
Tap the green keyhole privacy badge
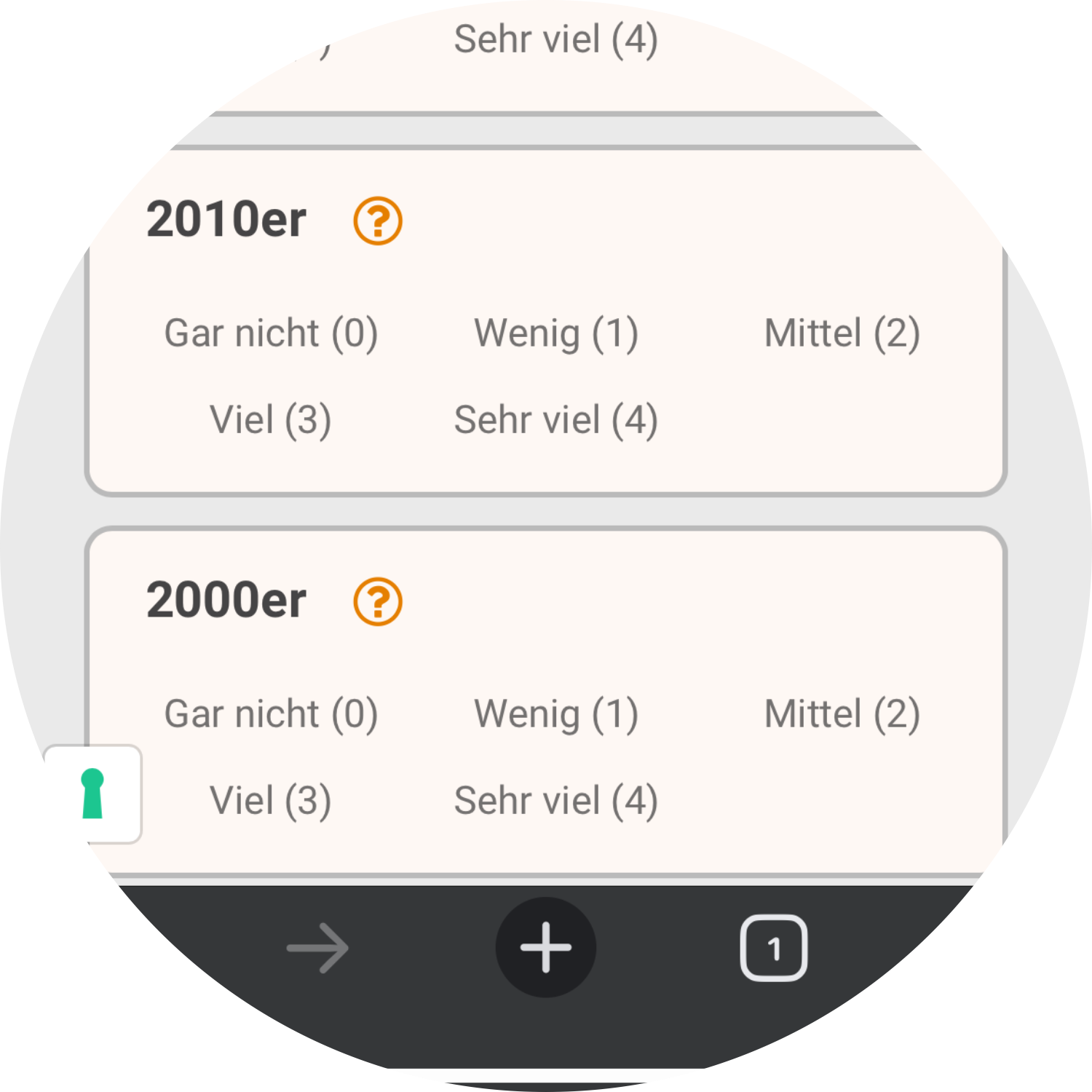[x=93, y=794]
